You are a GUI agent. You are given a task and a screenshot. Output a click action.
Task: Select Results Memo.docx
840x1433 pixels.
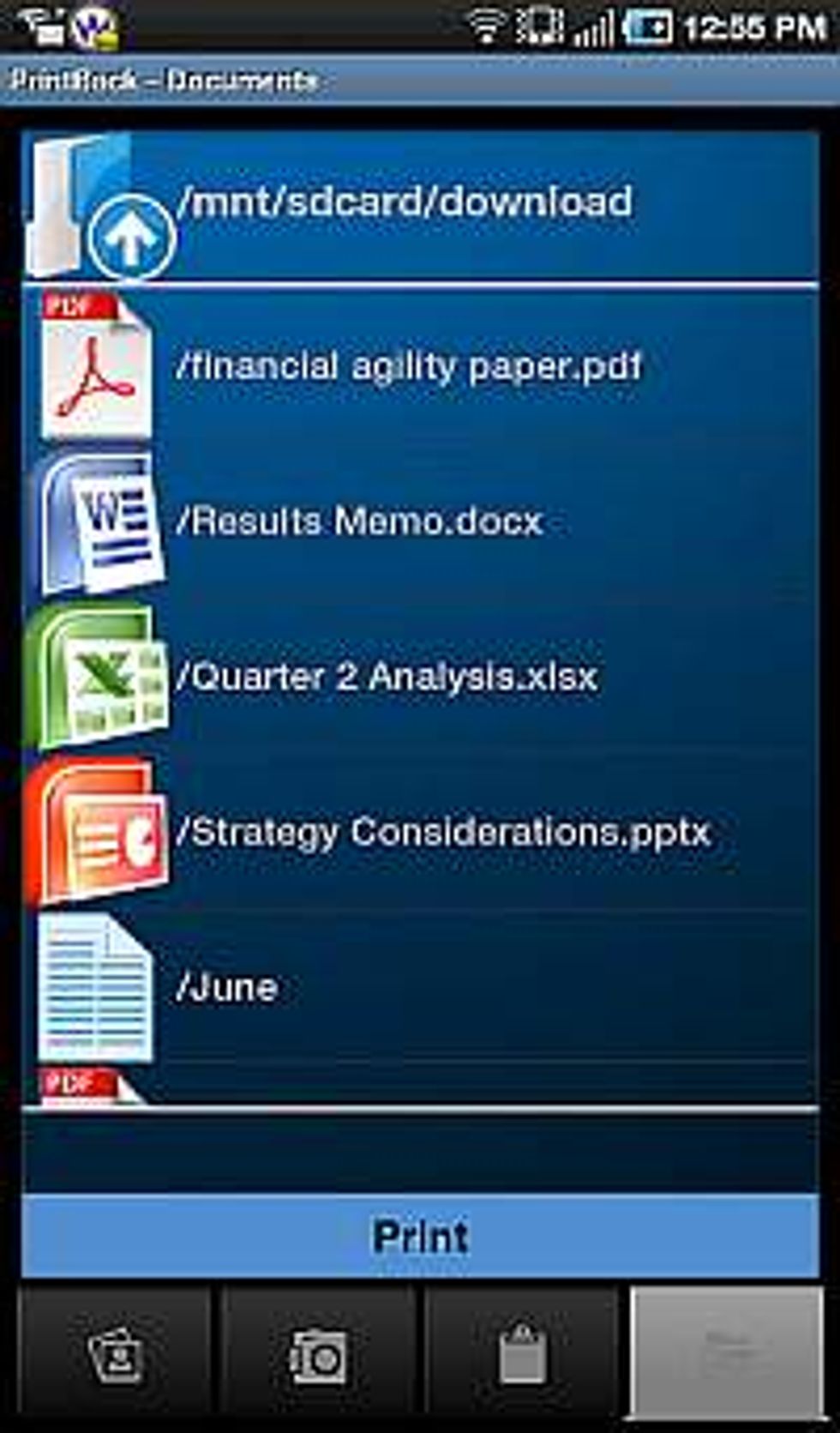(x=360, y=521)
